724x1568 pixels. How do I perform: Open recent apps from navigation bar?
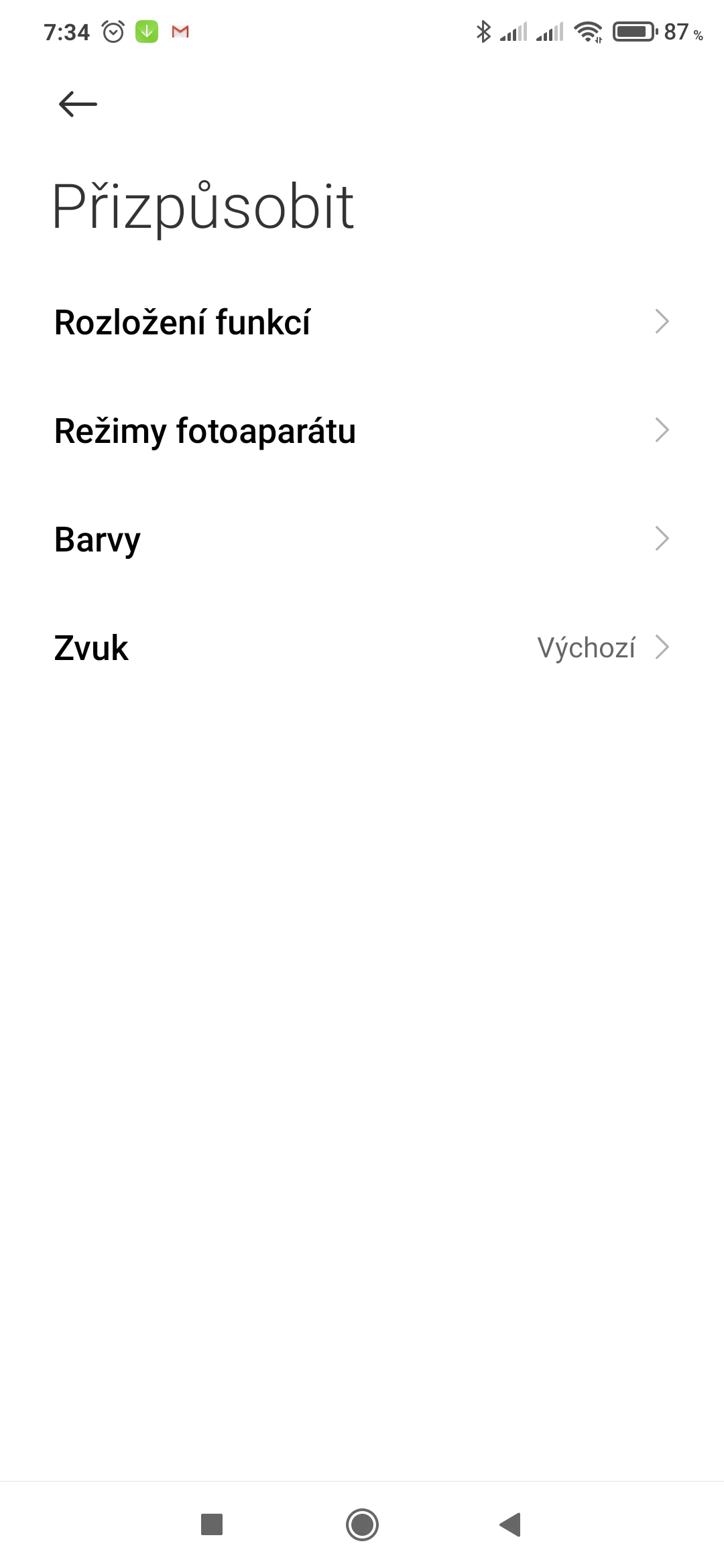212,1524
